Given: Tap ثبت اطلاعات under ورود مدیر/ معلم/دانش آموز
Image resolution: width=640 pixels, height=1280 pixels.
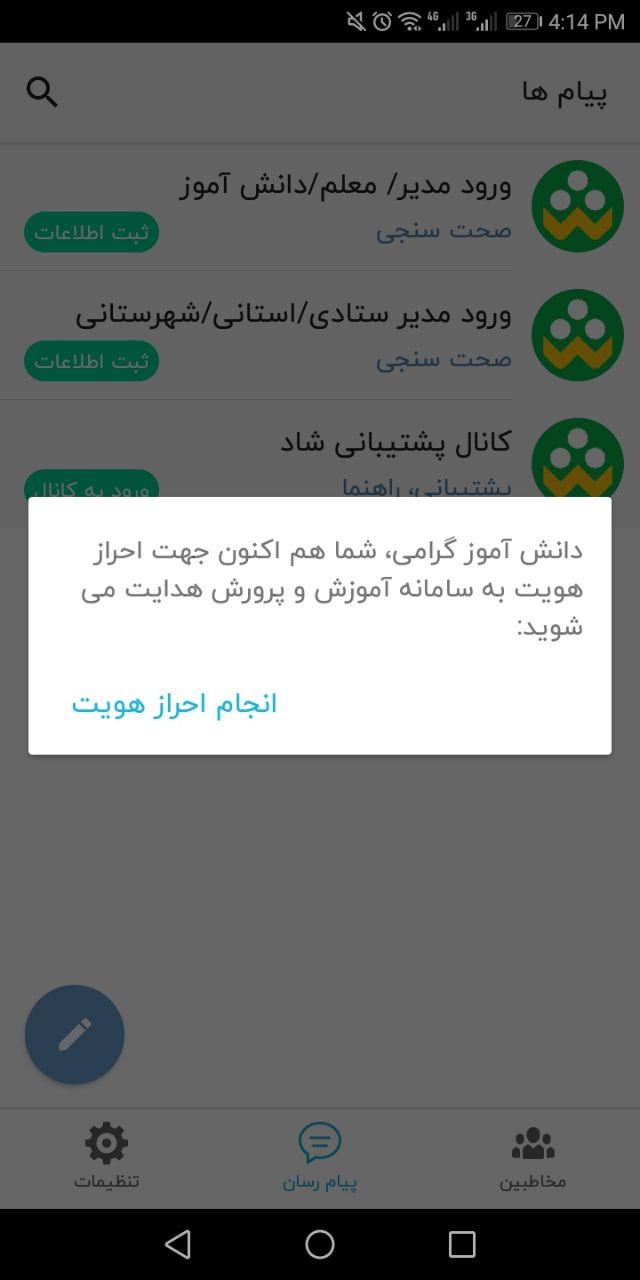Looking at the screenshot, I should click(x=92, y=233).
